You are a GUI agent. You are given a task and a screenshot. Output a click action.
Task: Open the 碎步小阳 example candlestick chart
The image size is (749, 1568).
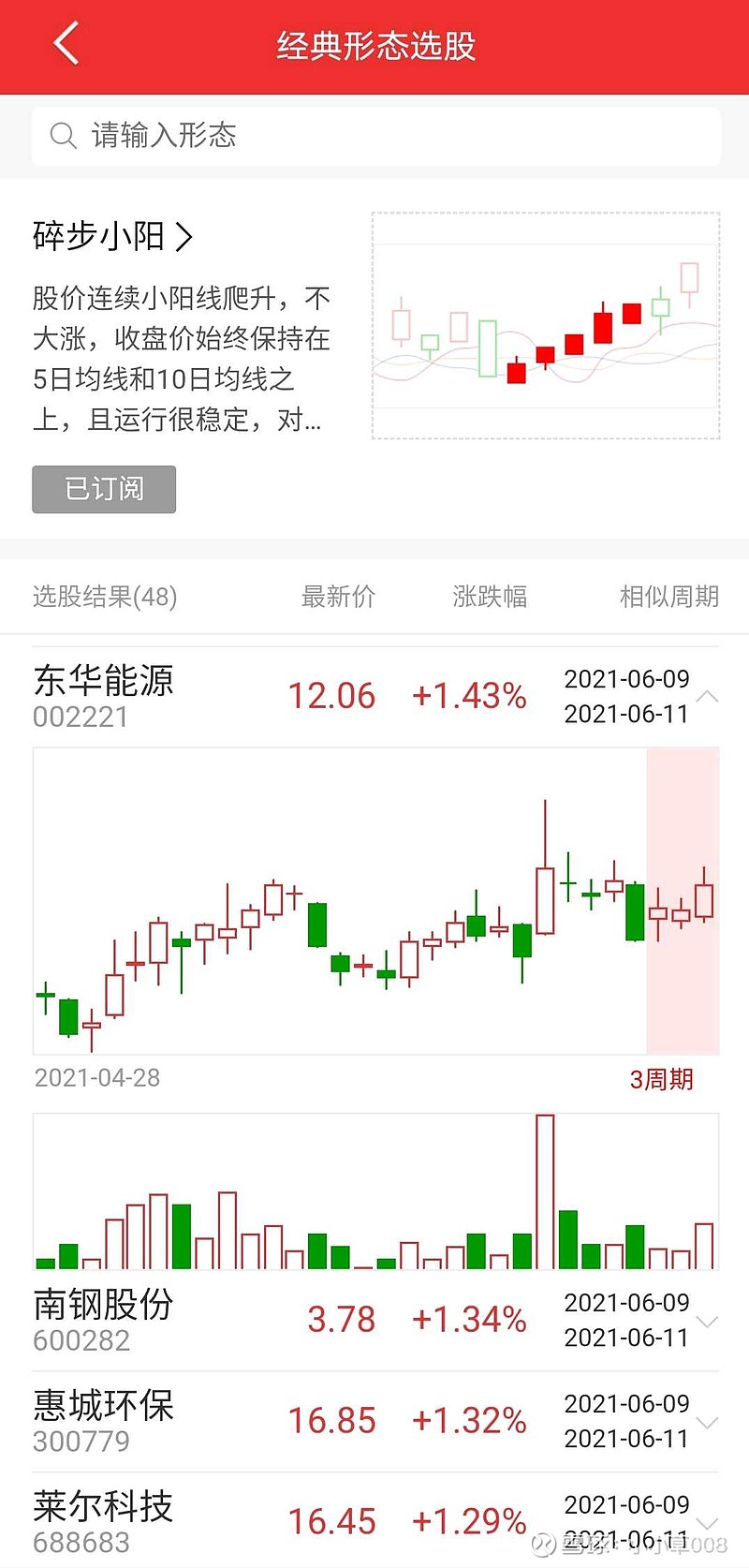tap(546, 325)
